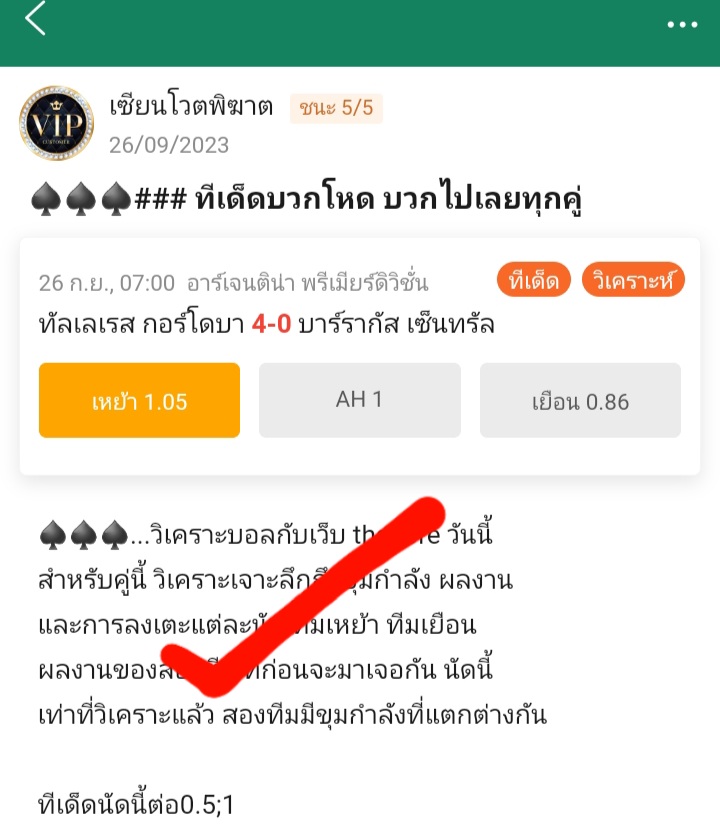Select the เยือน 0.86 odds button
Image resolution: width=720 pixels, height=837 pixels.
(580, 401)
